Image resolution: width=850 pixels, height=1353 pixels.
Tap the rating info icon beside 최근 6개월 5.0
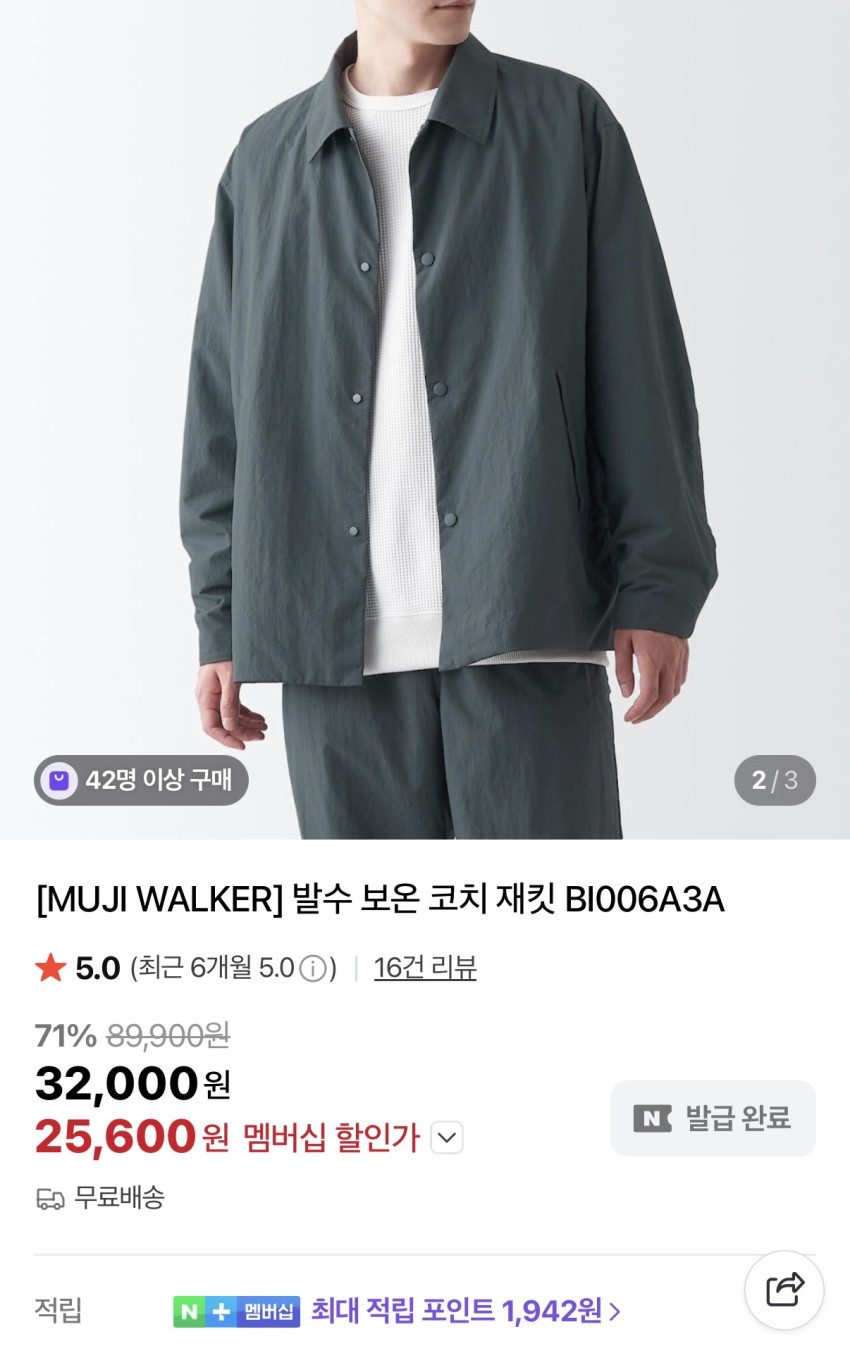click(x=314, y=969)
